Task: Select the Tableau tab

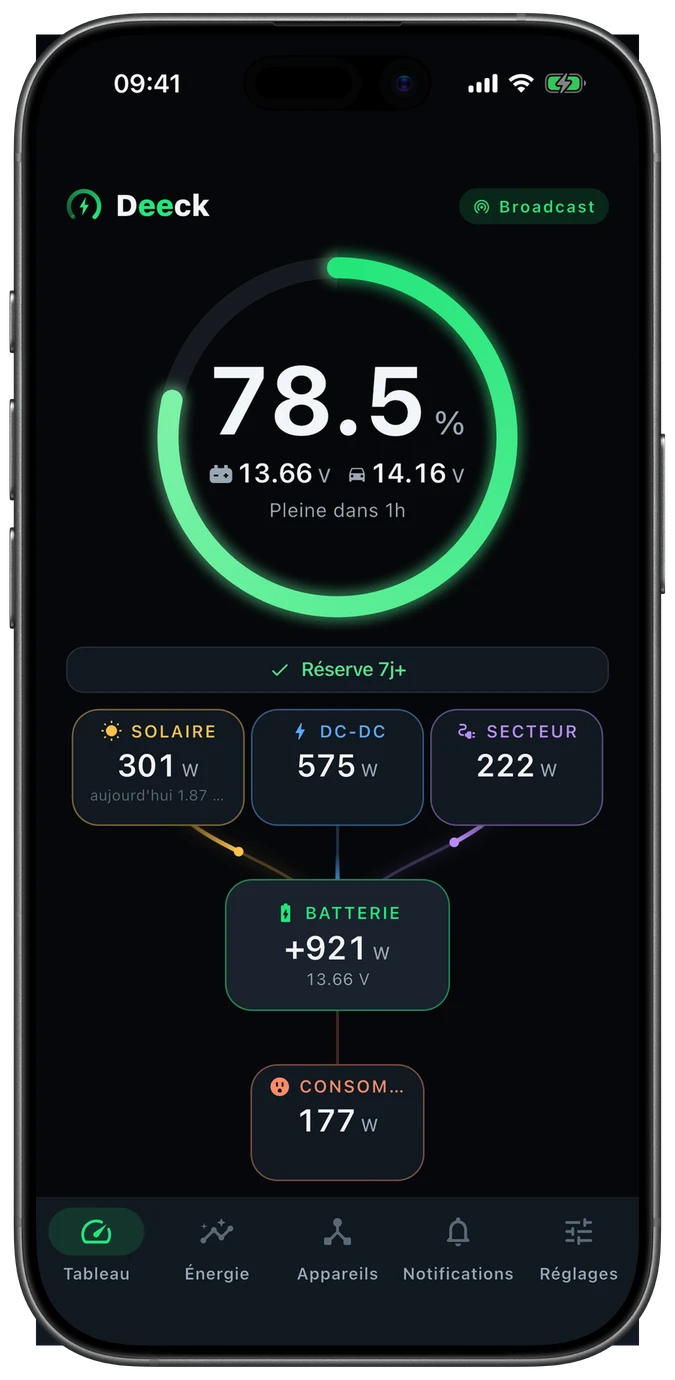Action: coord(97,1246)
